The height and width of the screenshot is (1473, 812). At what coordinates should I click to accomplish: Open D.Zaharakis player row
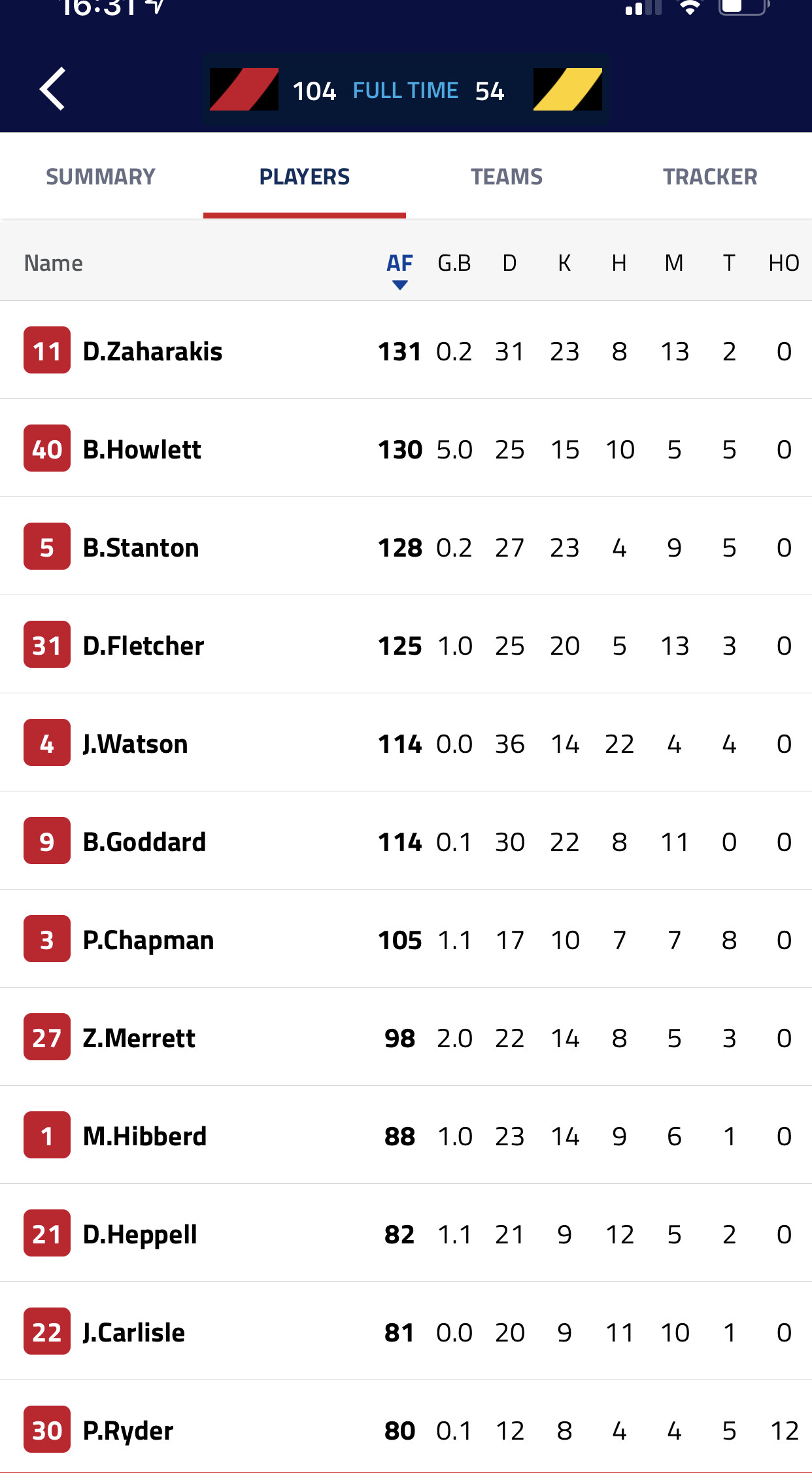pos(406,351)
